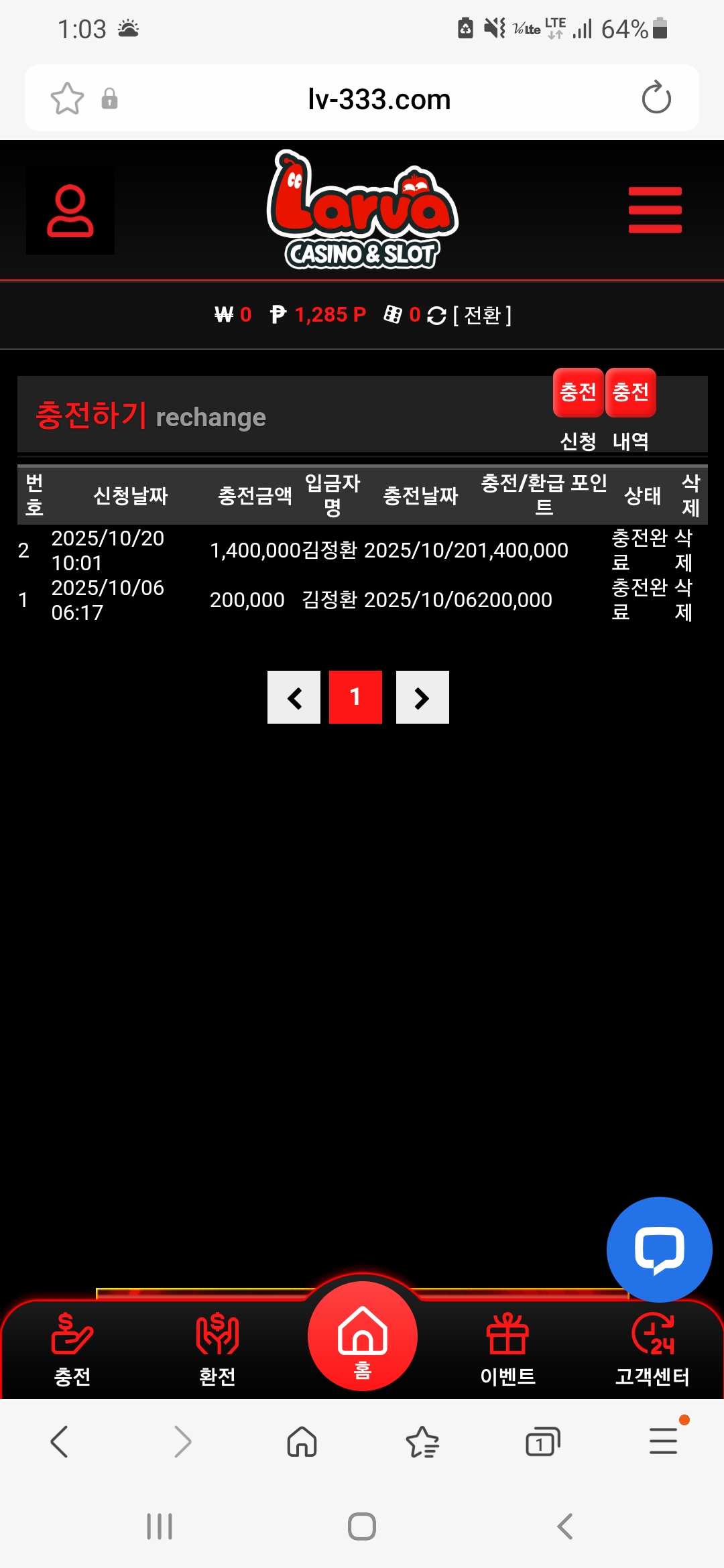Go to 홈 via the center button

[363, 1335]
